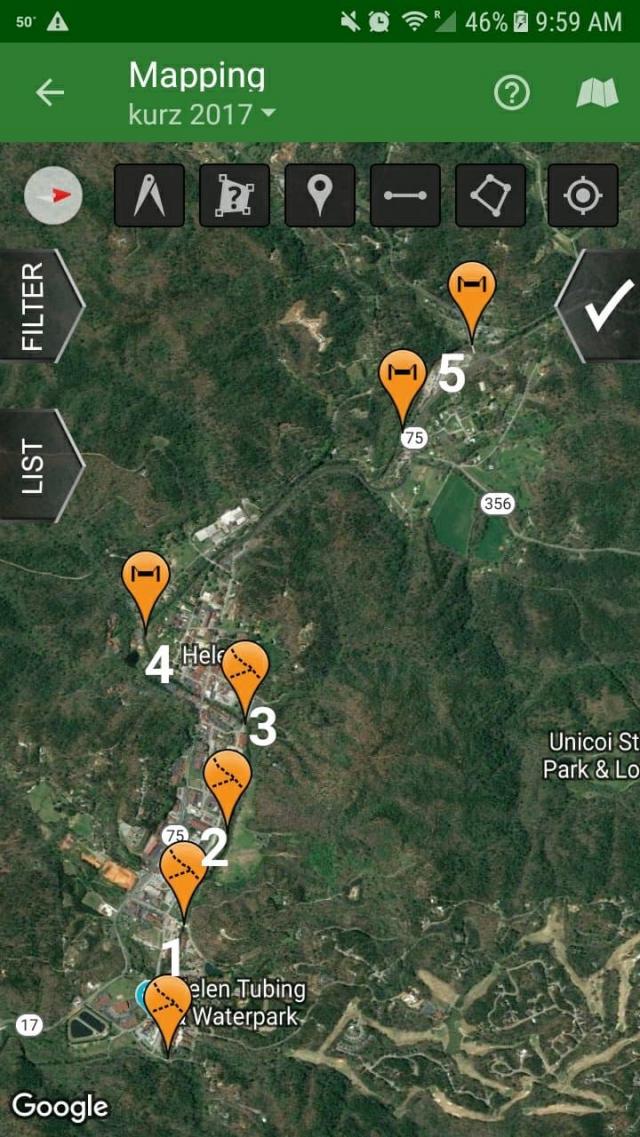
Task: Select the divider measuring tool
Action: tap(149, 195)
